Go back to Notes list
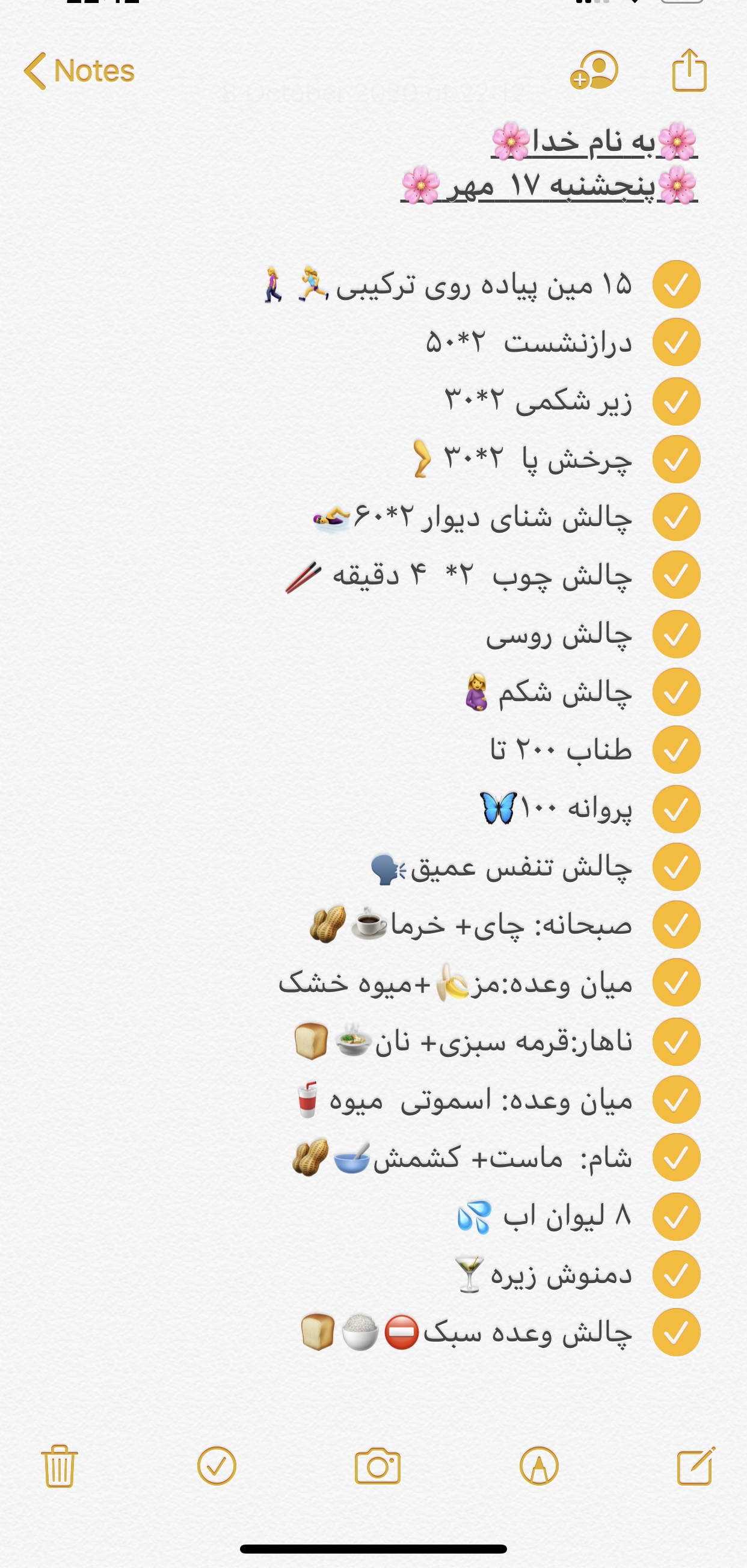Viewport: 747px width, 1568px height. pyautogui.click(x=79, y=71)
